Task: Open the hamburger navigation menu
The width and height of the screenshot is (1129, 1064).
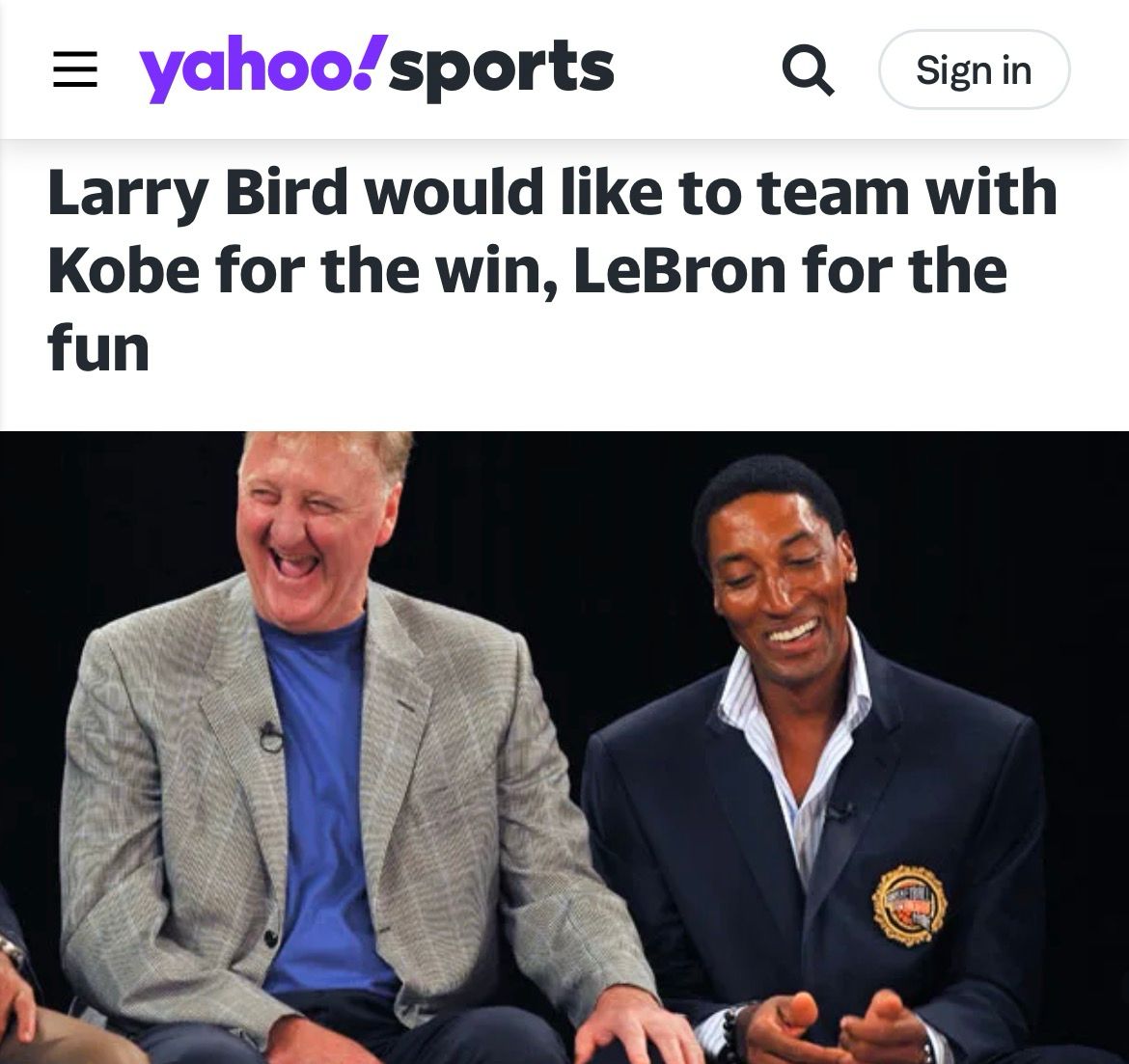Action: pos(75,70)
